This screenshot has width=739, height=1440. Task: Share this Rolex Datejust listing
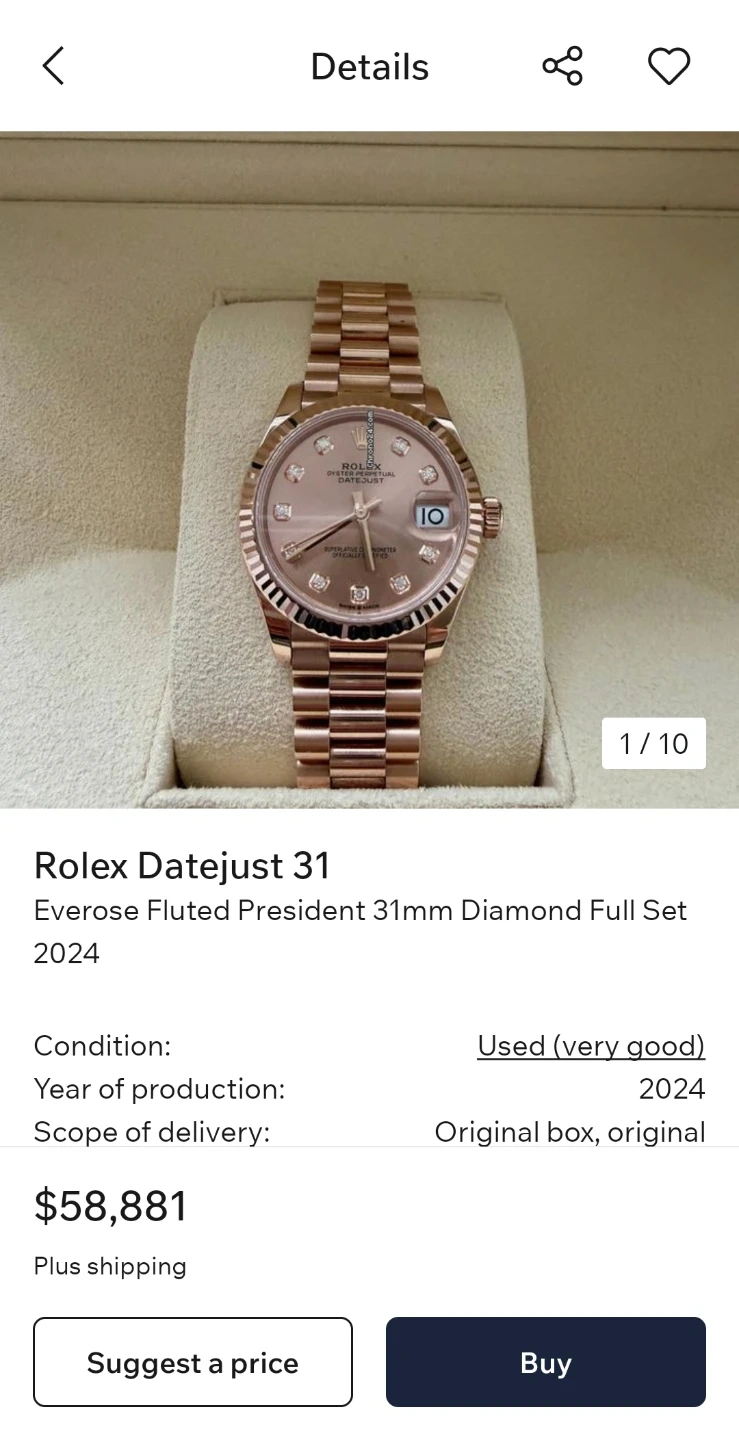point(562,66)
